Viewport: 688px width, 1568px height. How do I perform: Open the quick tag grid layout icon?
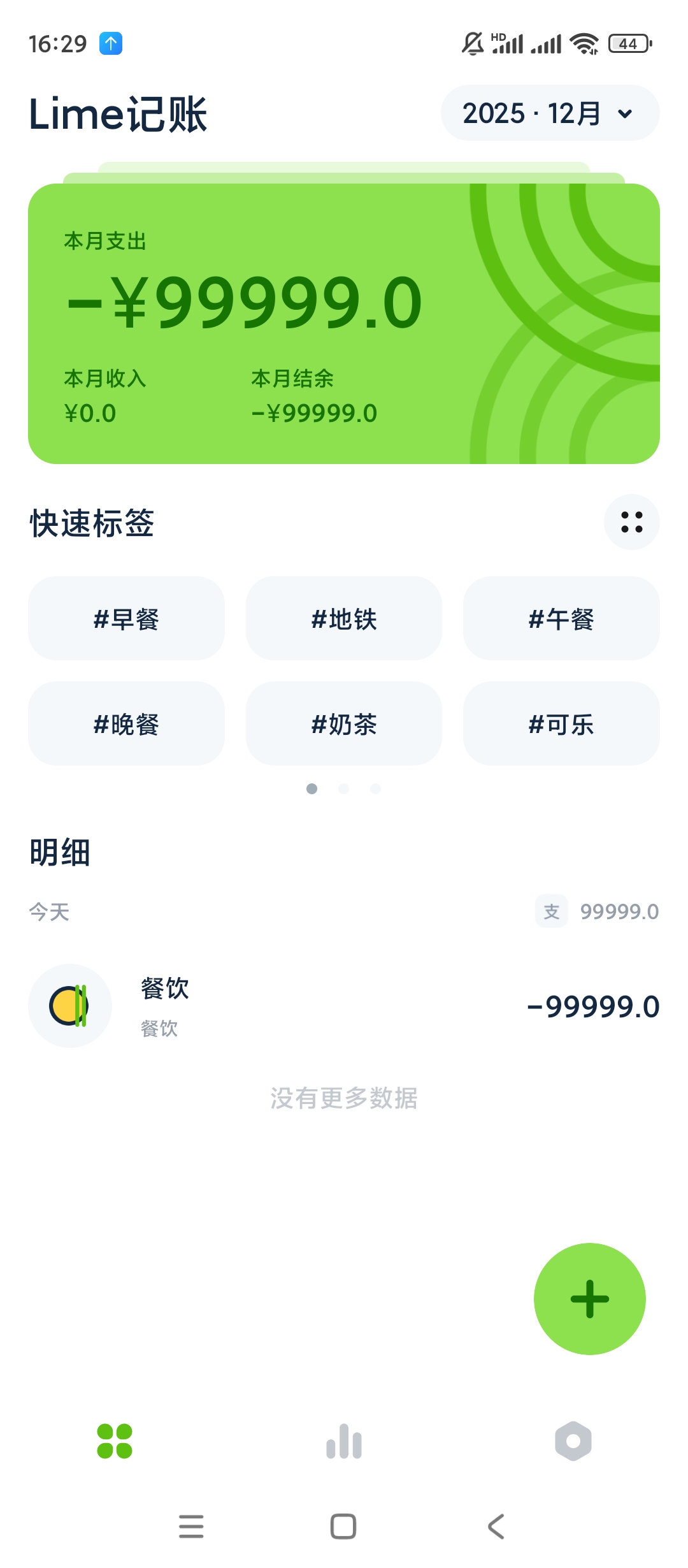(x=631, y=522)
